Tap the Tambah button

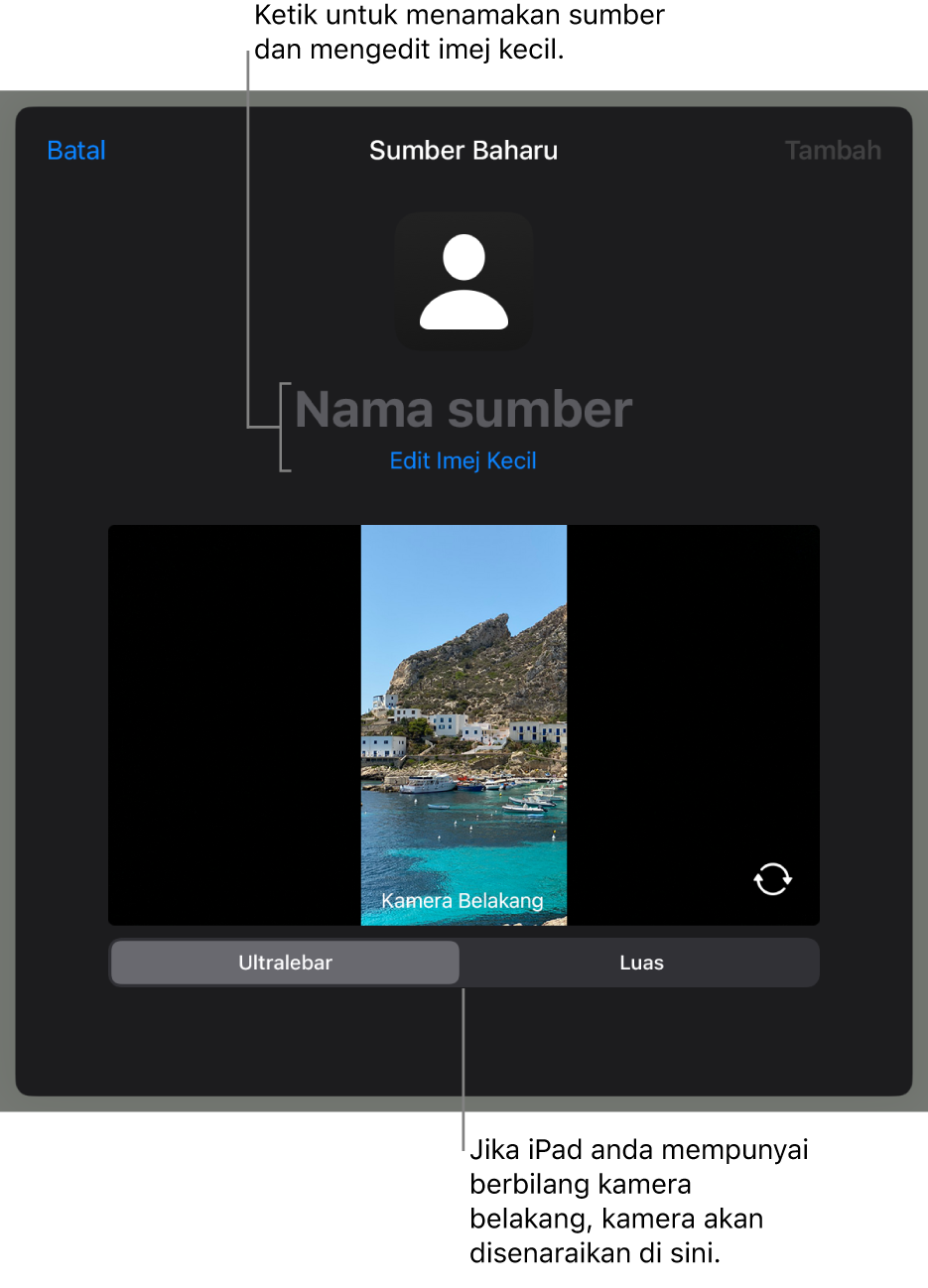tap(832, 151)
